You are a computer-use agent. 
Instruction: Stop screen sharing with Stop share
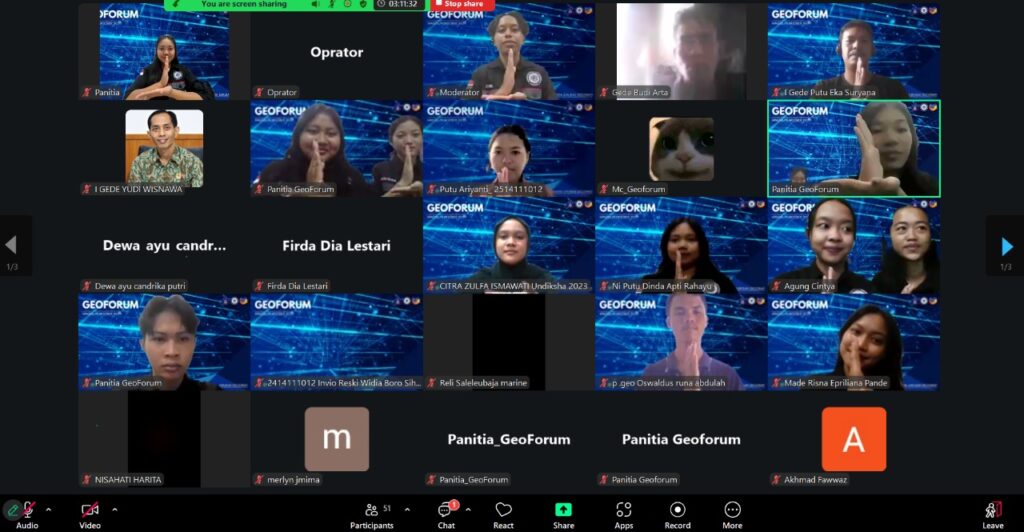(x=462, y=4)
